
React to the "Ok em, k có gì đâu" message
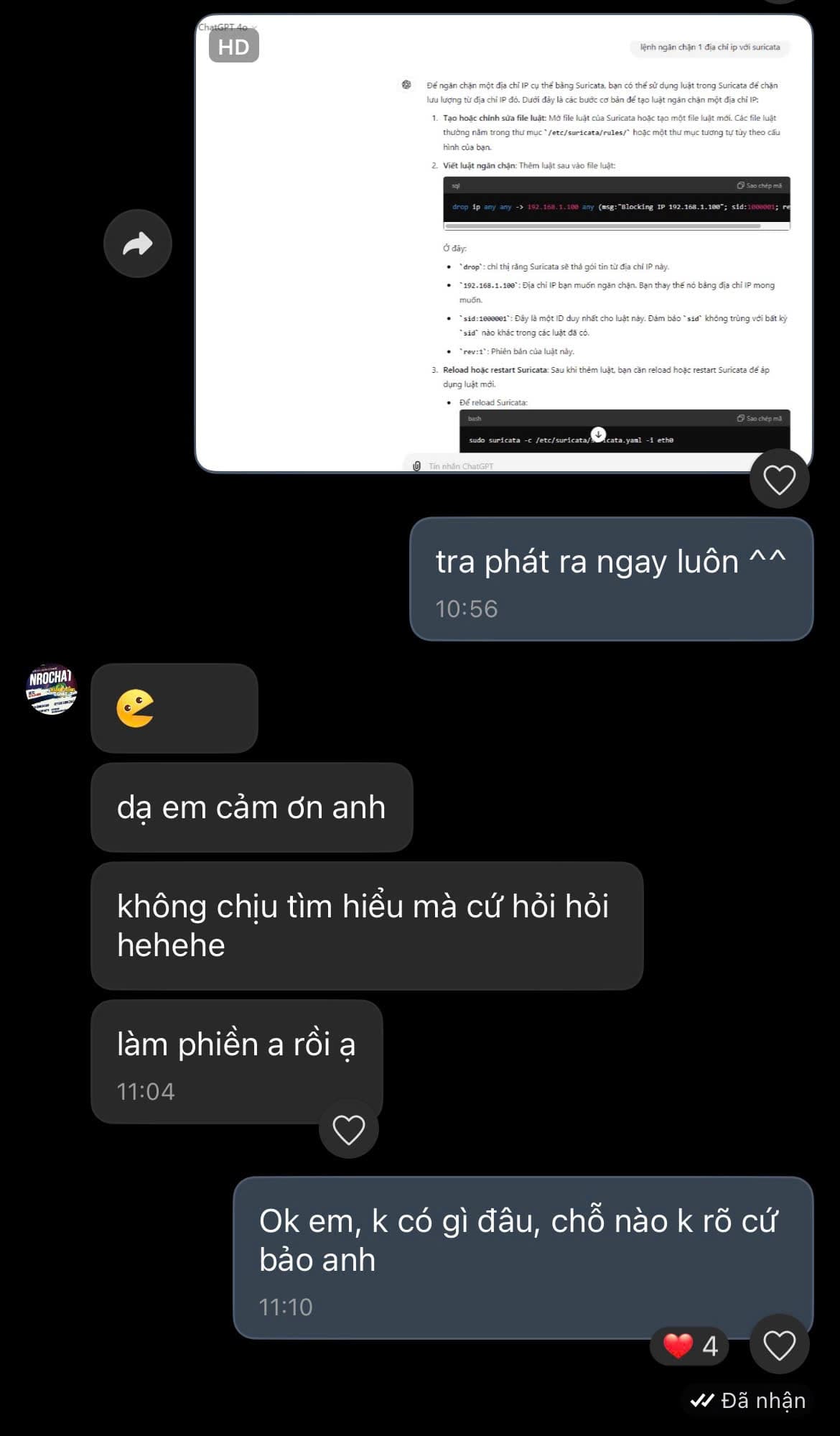779,1345
